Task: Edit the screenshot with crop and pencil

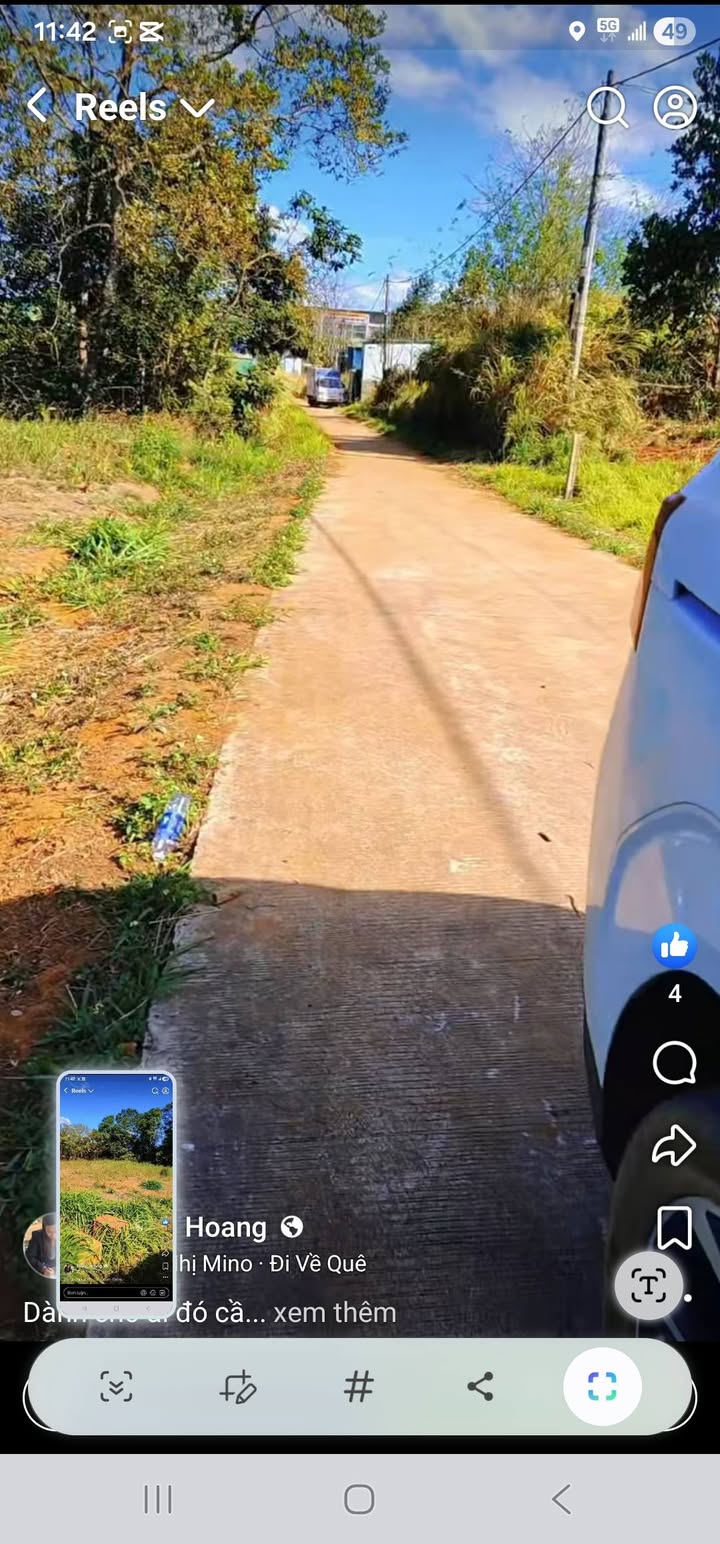Action: click(x=239, y=1386)
